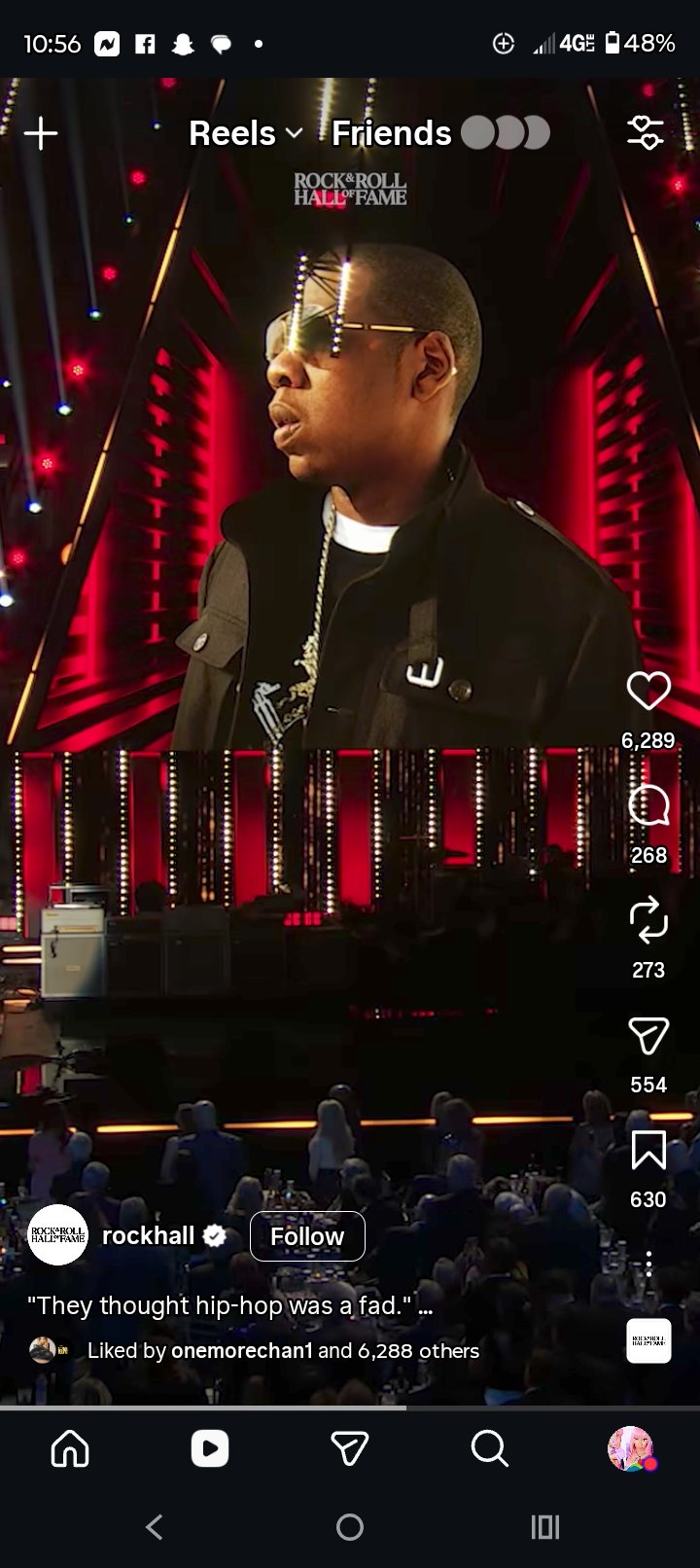Screen dimensions: 700x1568
Task: Share this reel via send icon
Action: coord(648,1036)
